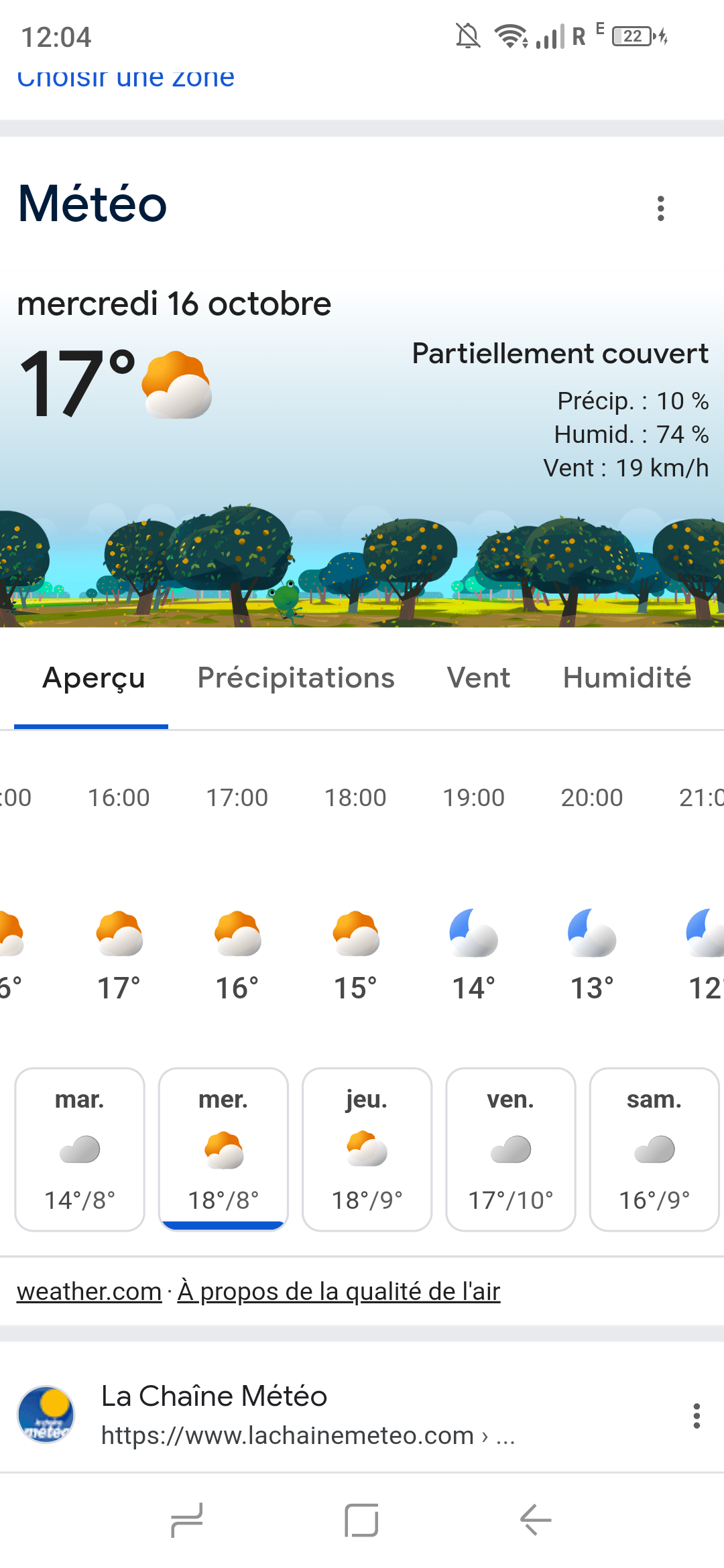Tap the Choisir une zone link
Image resolution: width=724 pixels, height=1568 pixels.
click(x=126, y=78)
